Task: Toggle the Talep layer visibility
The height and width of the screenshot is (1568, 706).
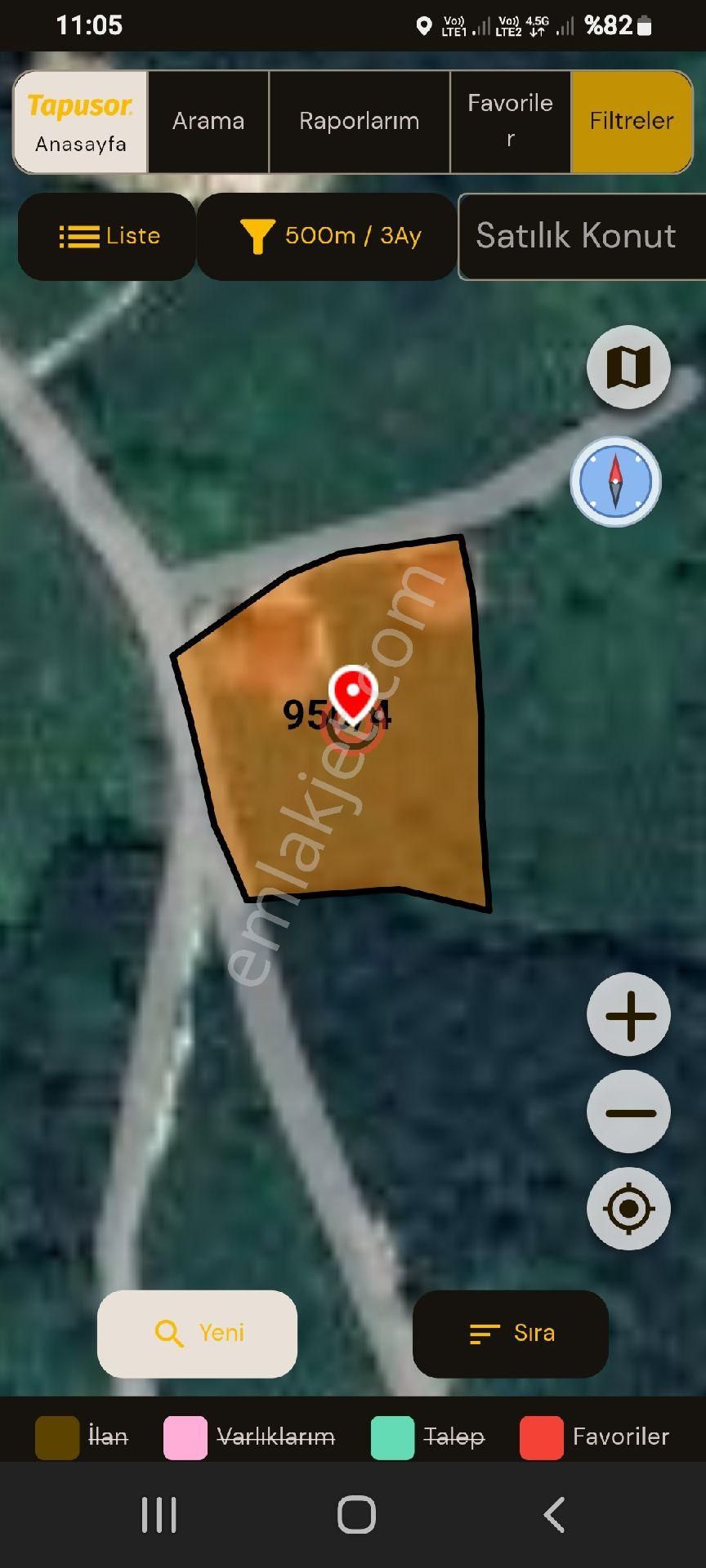Action: (x=428, y=1437)
